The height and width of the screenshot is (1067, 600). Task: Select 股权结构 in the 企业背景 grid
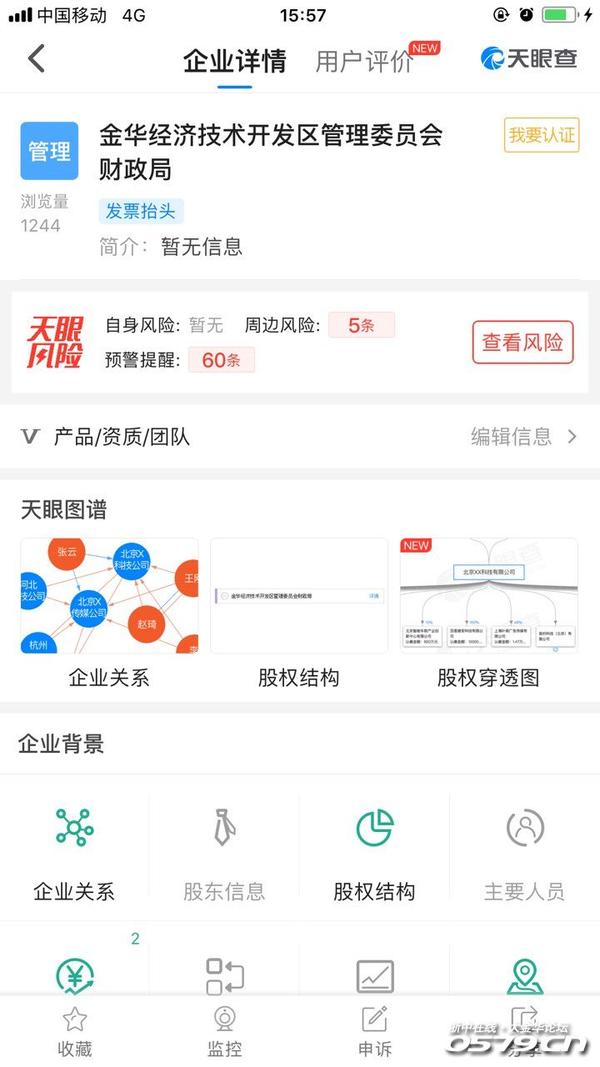374,850
